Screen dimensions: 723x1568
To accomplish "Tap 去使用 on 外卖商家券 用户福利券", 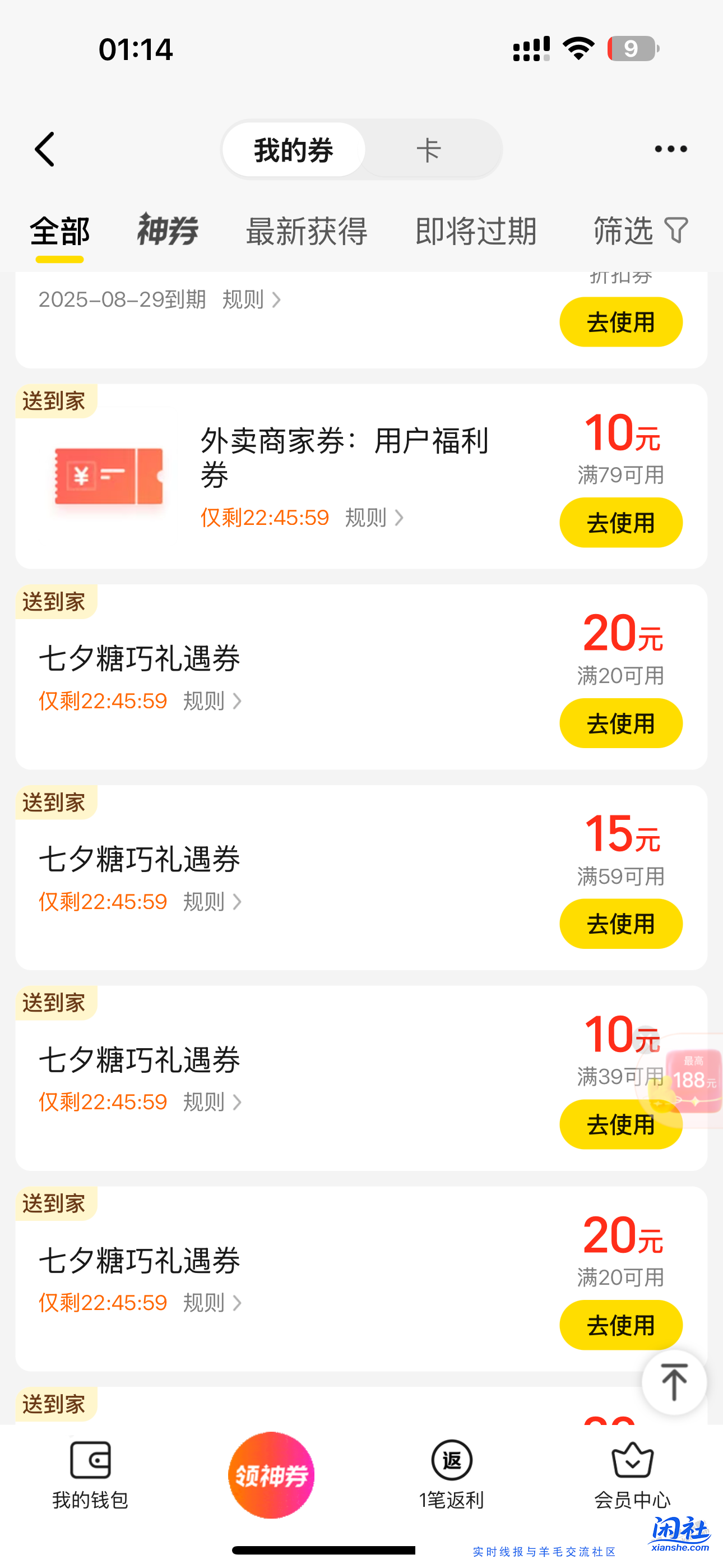I will [621, 522].
